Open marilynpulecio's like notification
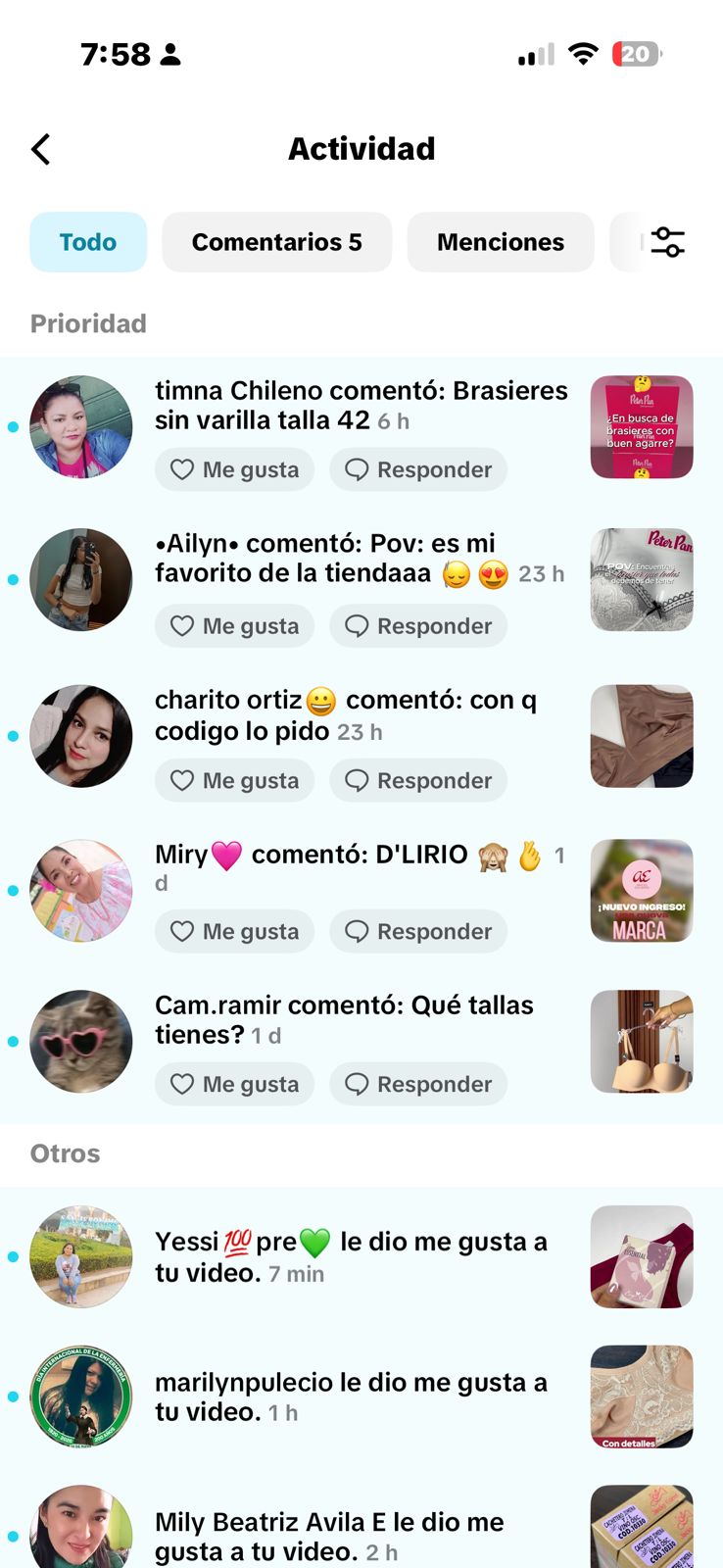 pyautogui.click(x=351, y=1396)
